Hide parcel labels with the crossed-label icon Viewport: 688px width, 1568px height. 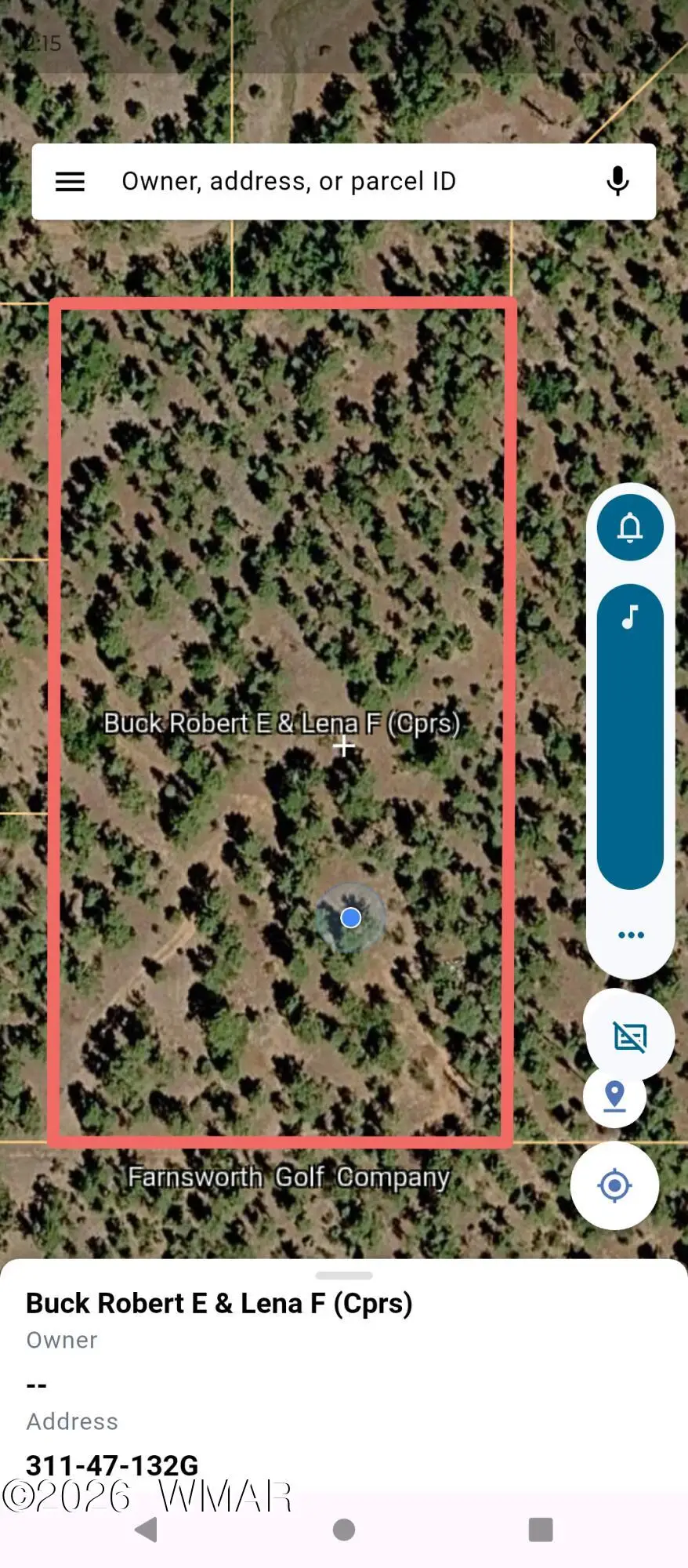[630, 1036]
